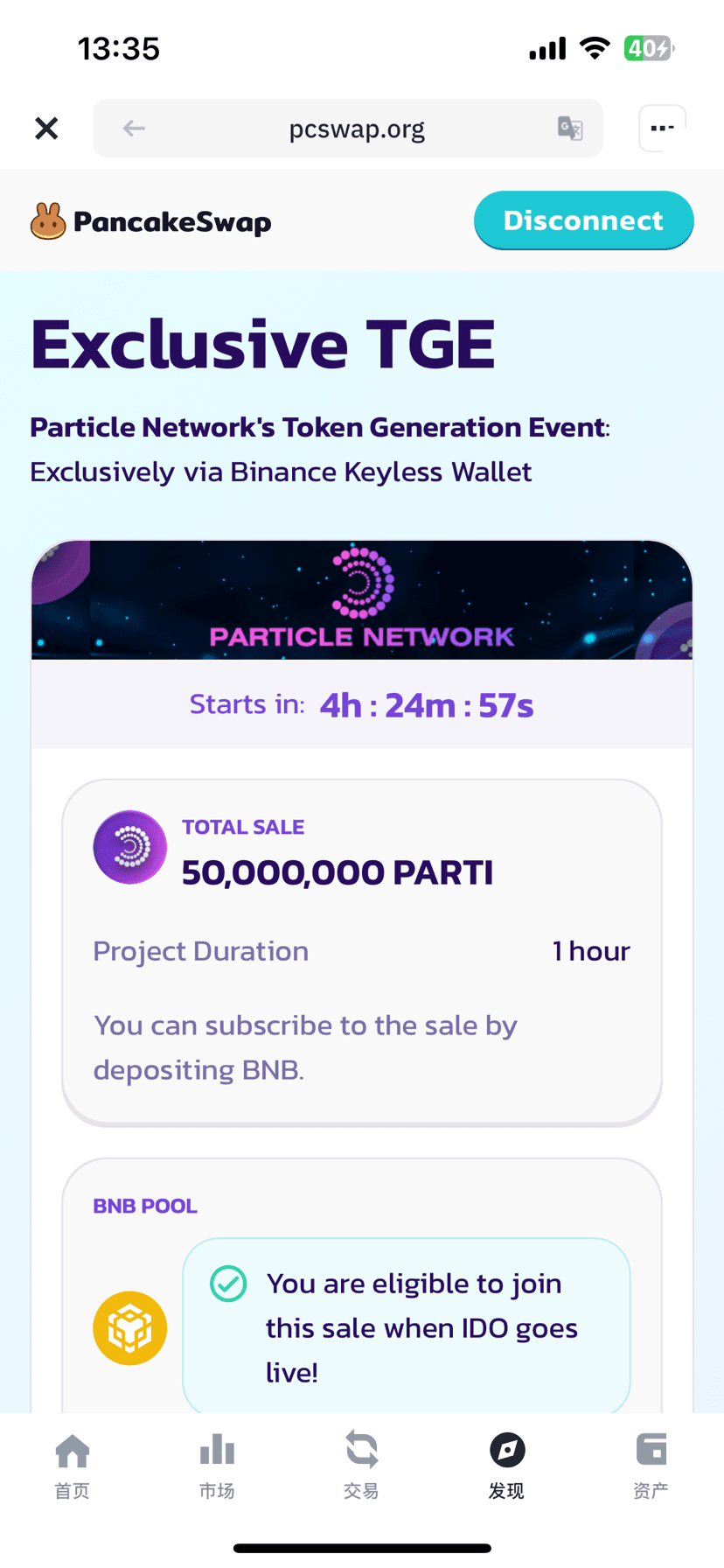Image resolution: width=724 pixels, height=1568 pixels.
Task: Switch to the 市场 markets tab
Action: (217, 1466)
